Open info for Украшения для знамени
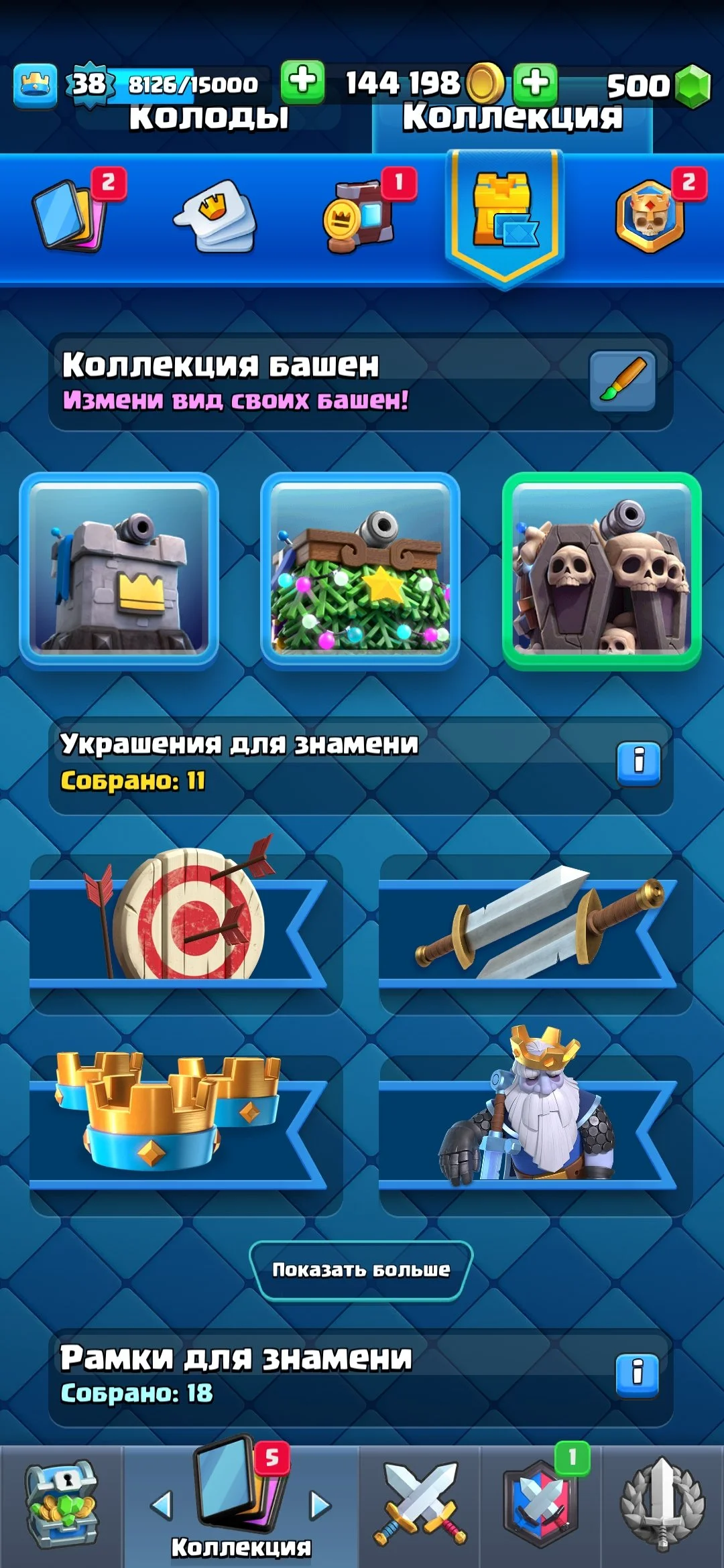This screenshot has height=1568, width=724. coord(638,763)
